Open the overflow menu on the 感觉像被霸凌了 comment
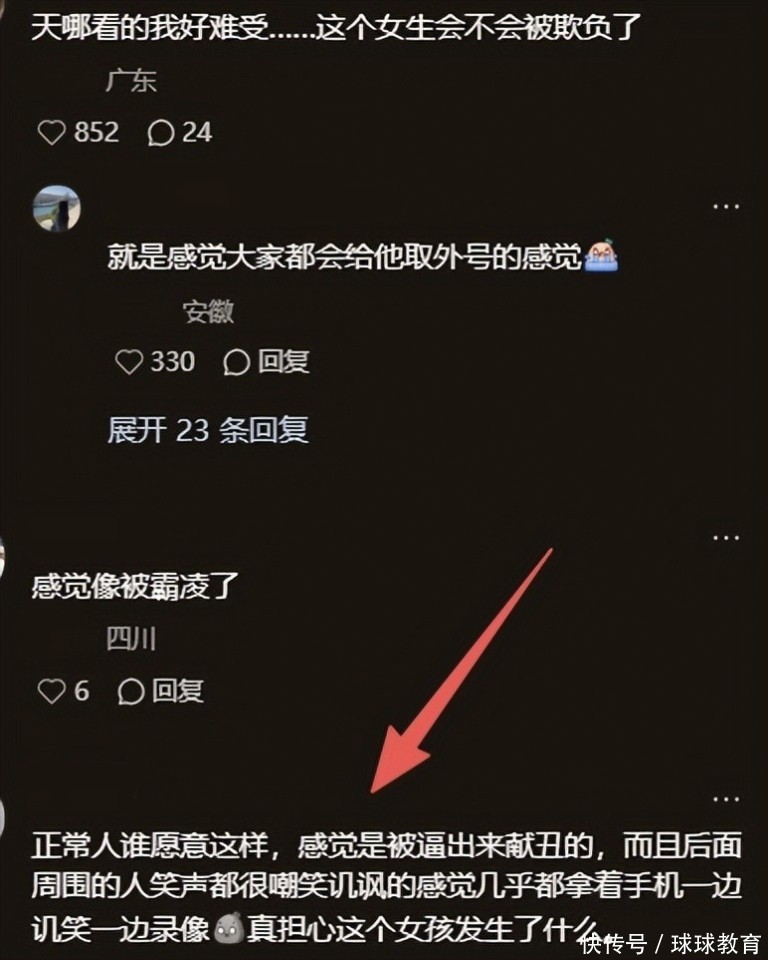The width and height of the screenshot is (768, 960). tap(725, 538)
